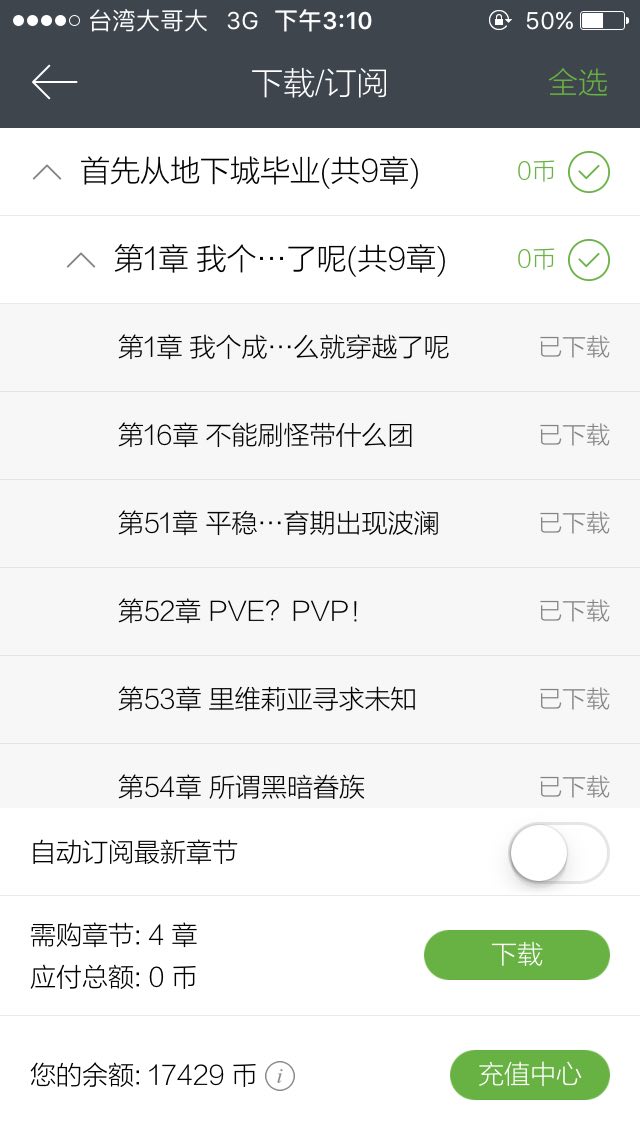
Task: Select chapter 第53章 里维莉亚寻求未知
Action: [267, 699]
